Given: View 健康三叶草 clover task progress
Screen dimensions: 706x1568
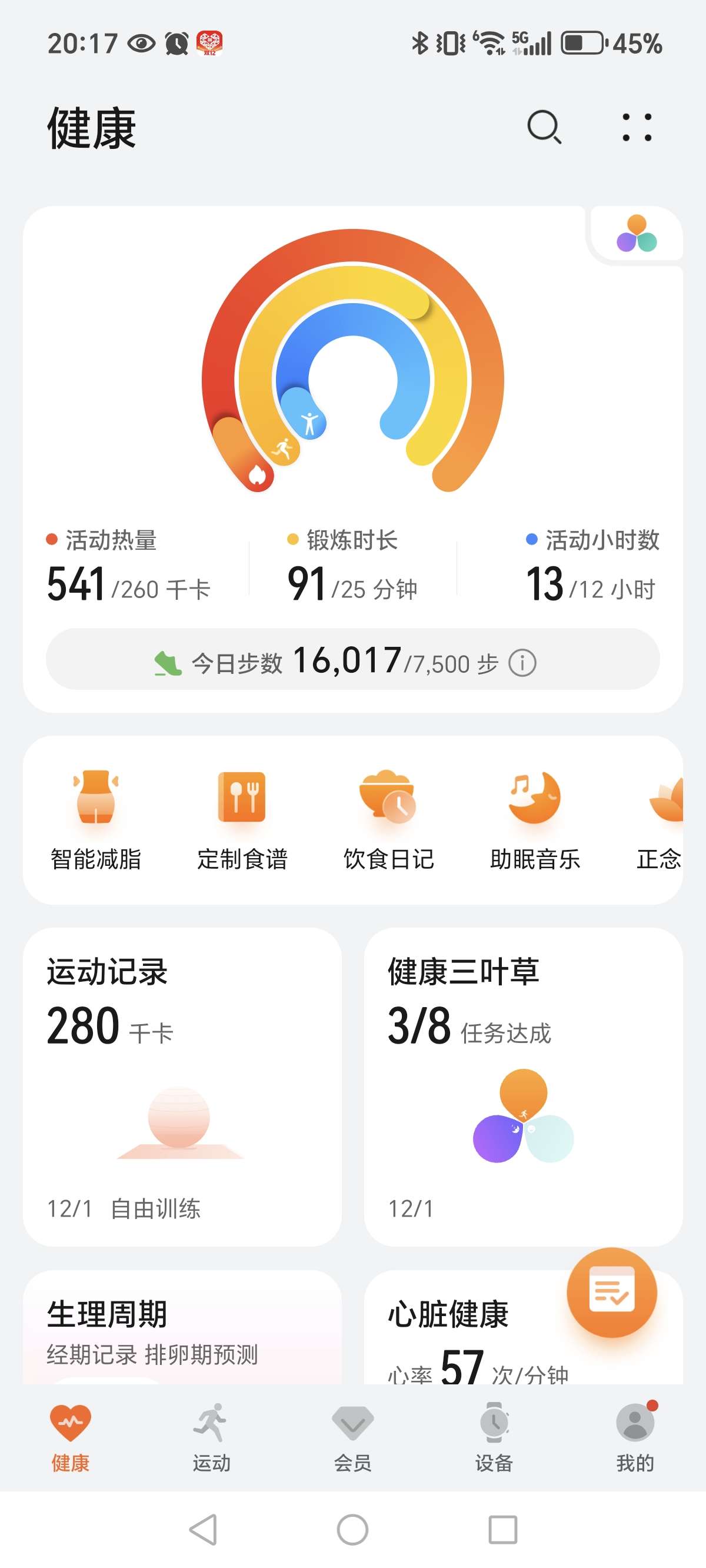Looking at the screenshot, I should pyautogui.click(x=522, y=1084).
